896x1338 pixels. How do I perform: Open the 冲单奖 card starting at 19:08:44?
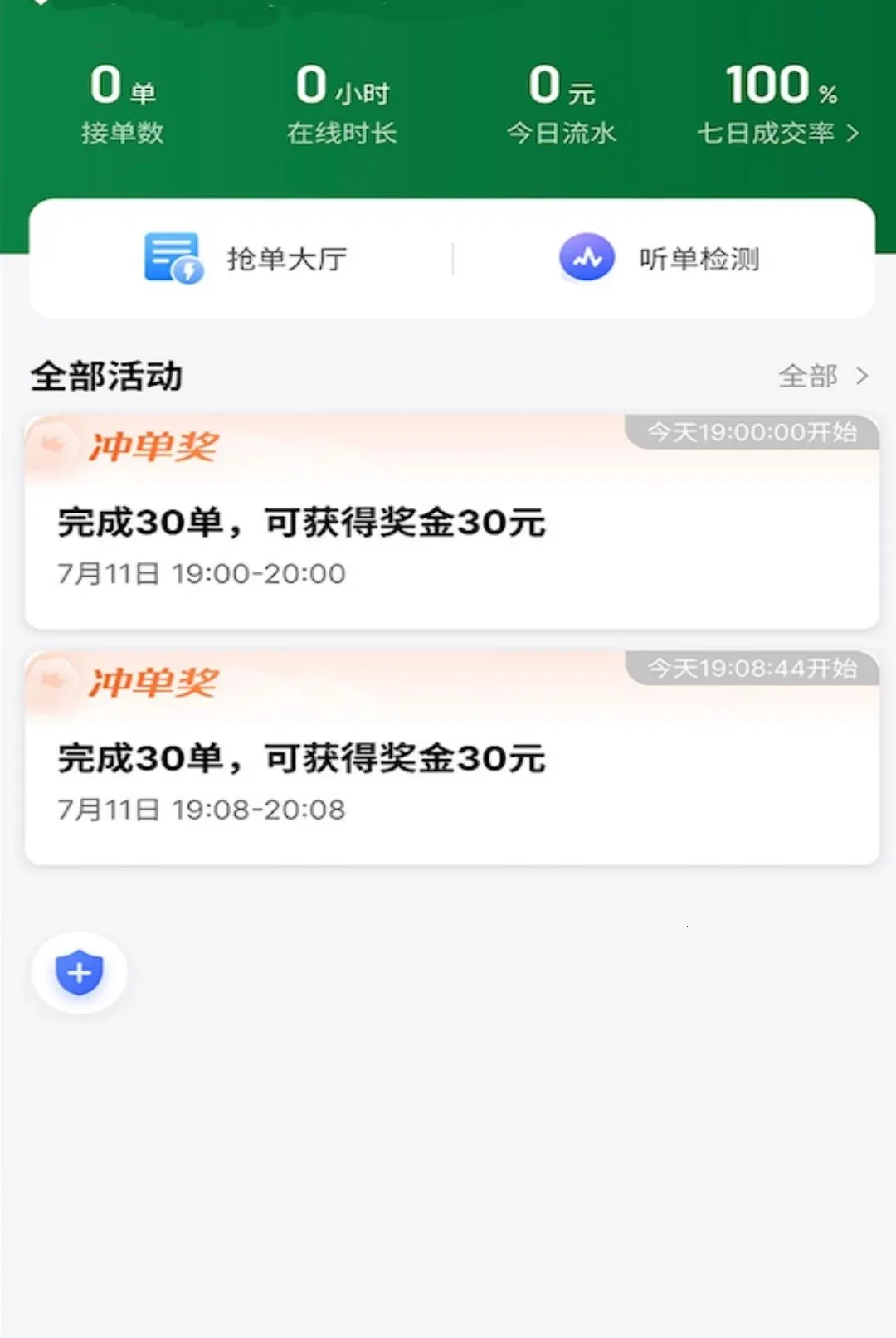[452, 758]
